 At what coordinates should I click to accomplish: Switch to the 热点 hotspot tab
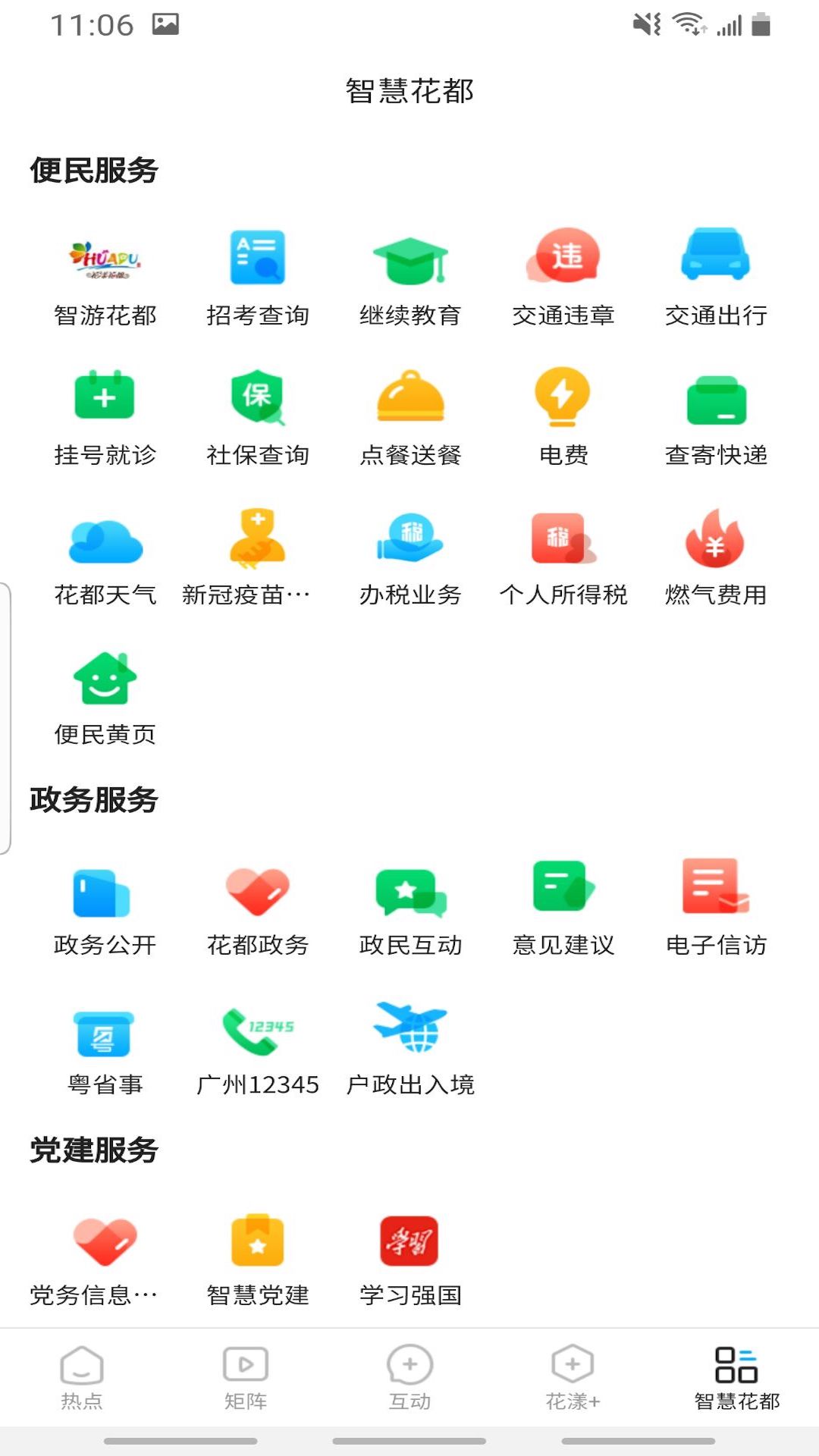pyautogui.click(x=81, y=1380)
